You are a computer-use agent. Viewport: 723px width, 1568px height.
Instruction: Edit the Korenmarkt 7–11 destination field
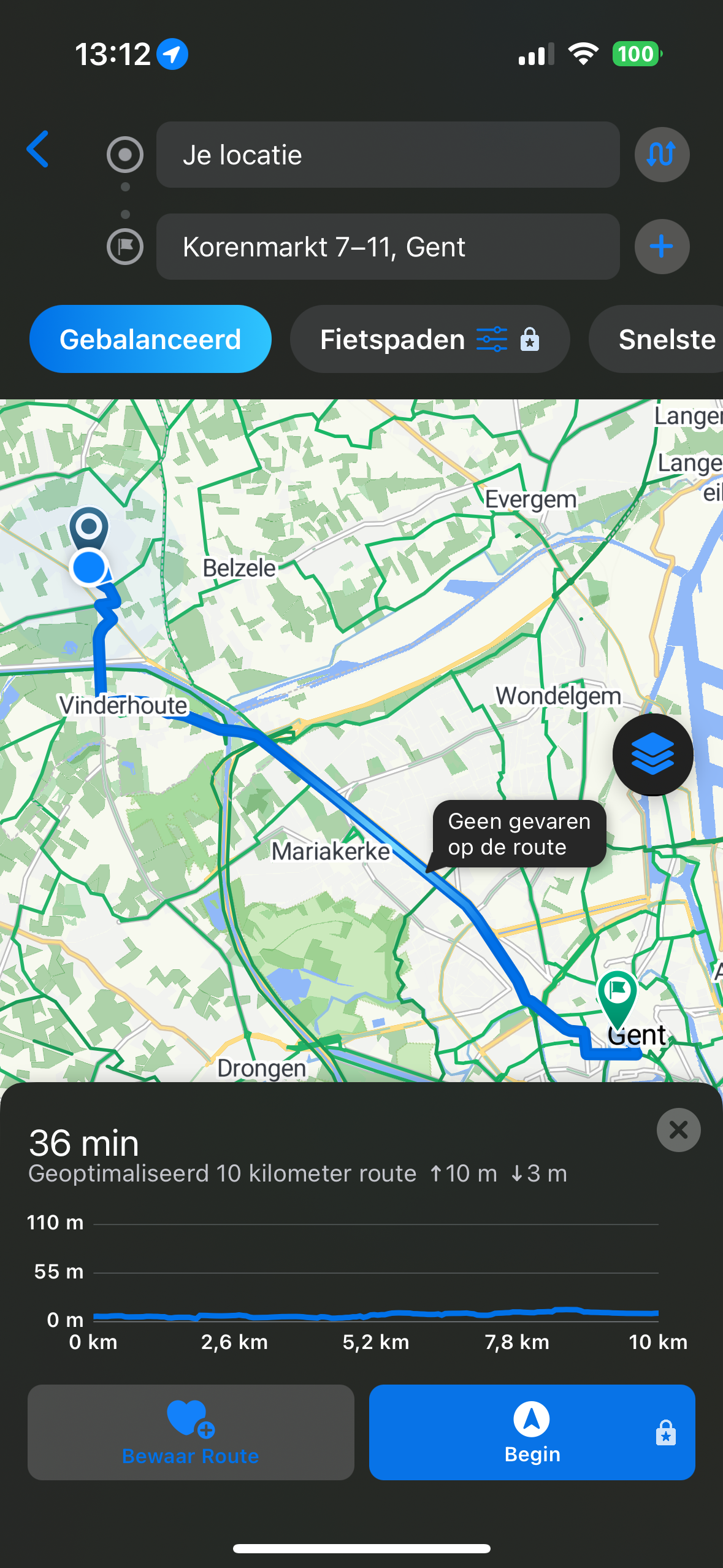point(388,247)
